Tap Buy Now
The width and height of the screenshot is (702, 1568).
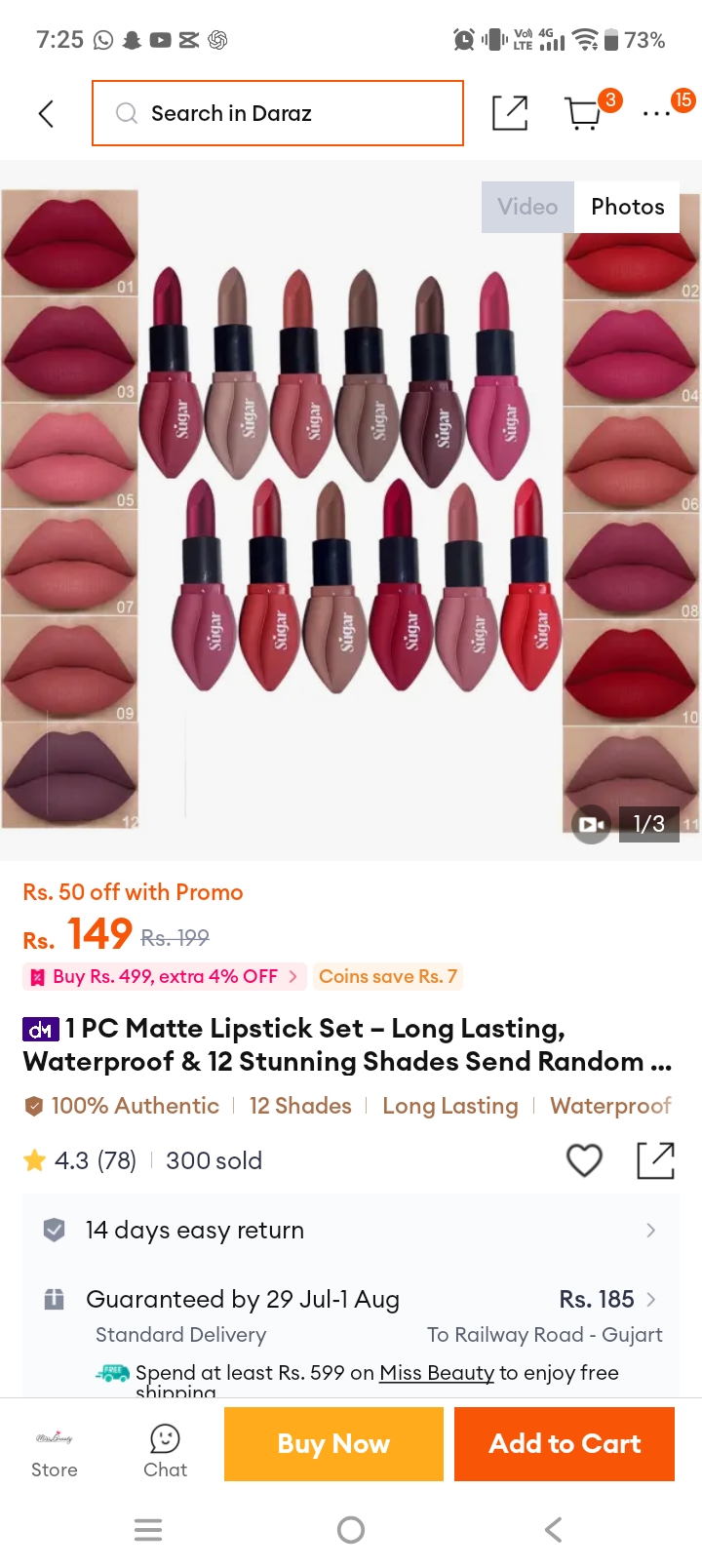333,1444
